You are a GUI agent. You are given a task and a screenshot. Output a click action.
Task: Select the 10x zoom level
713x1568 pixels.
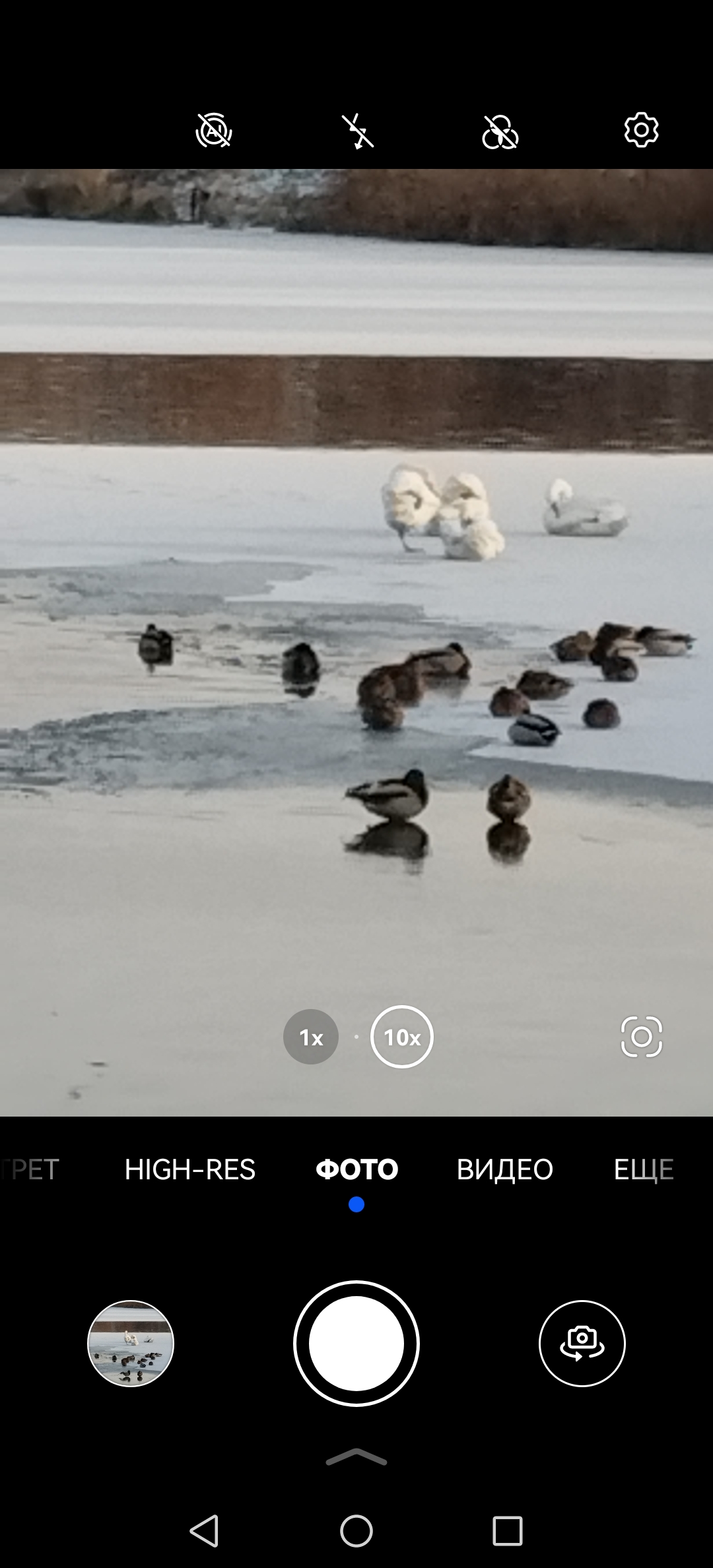[402, 1037]
